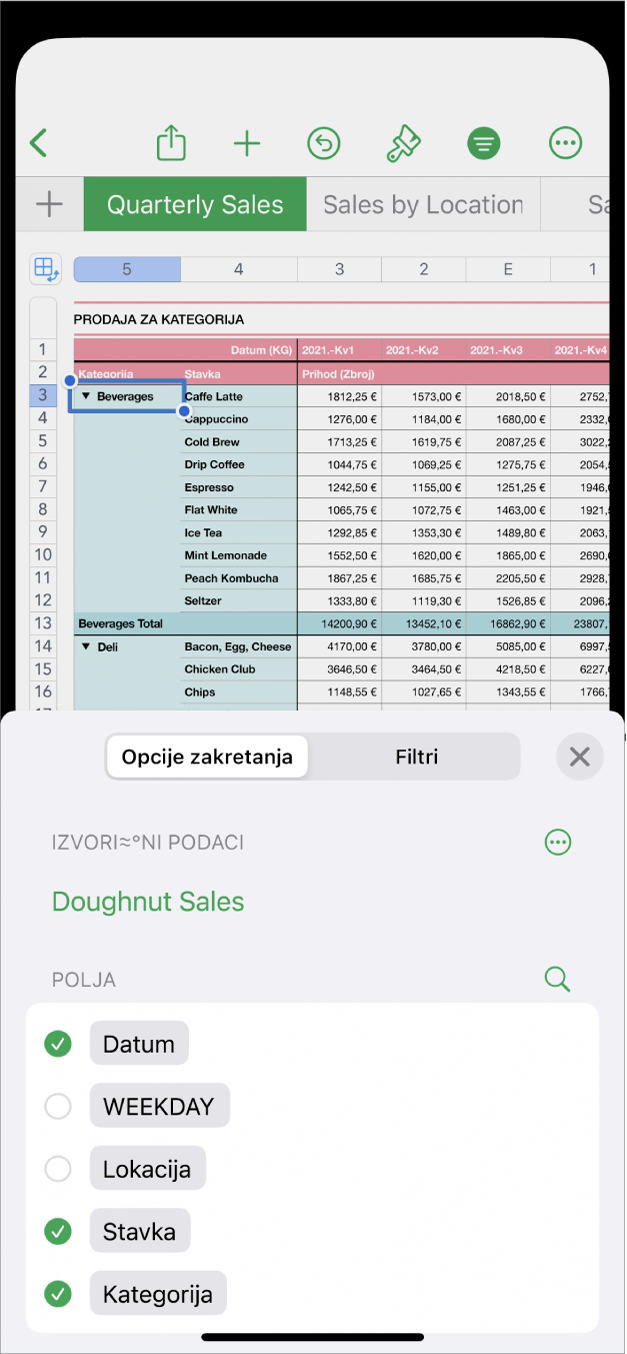Screen dimensions: 627x1354
Task: Switch to the Filtri segment
Action: pyautogui.click(x=416, y=757)
